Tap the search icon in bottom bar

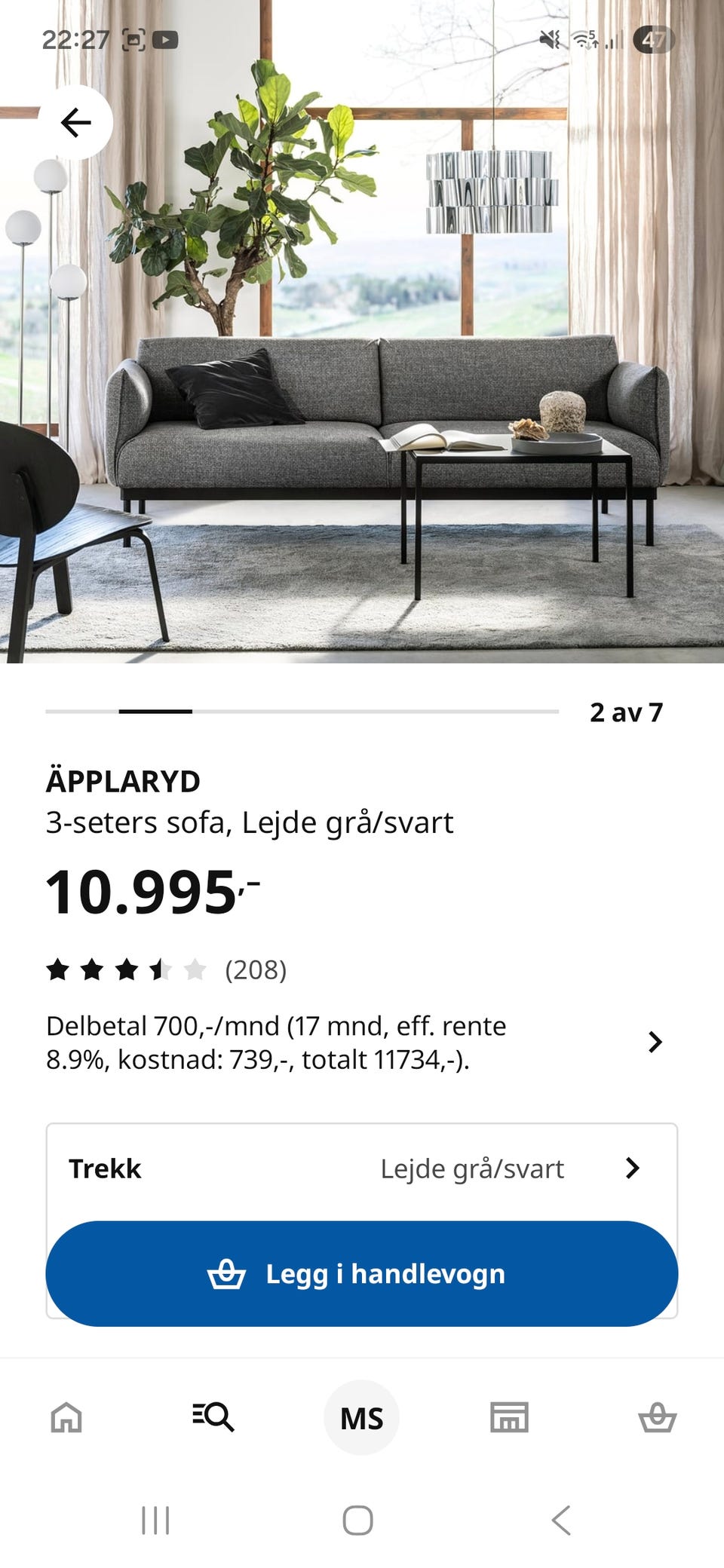(x=214, y=1416)
